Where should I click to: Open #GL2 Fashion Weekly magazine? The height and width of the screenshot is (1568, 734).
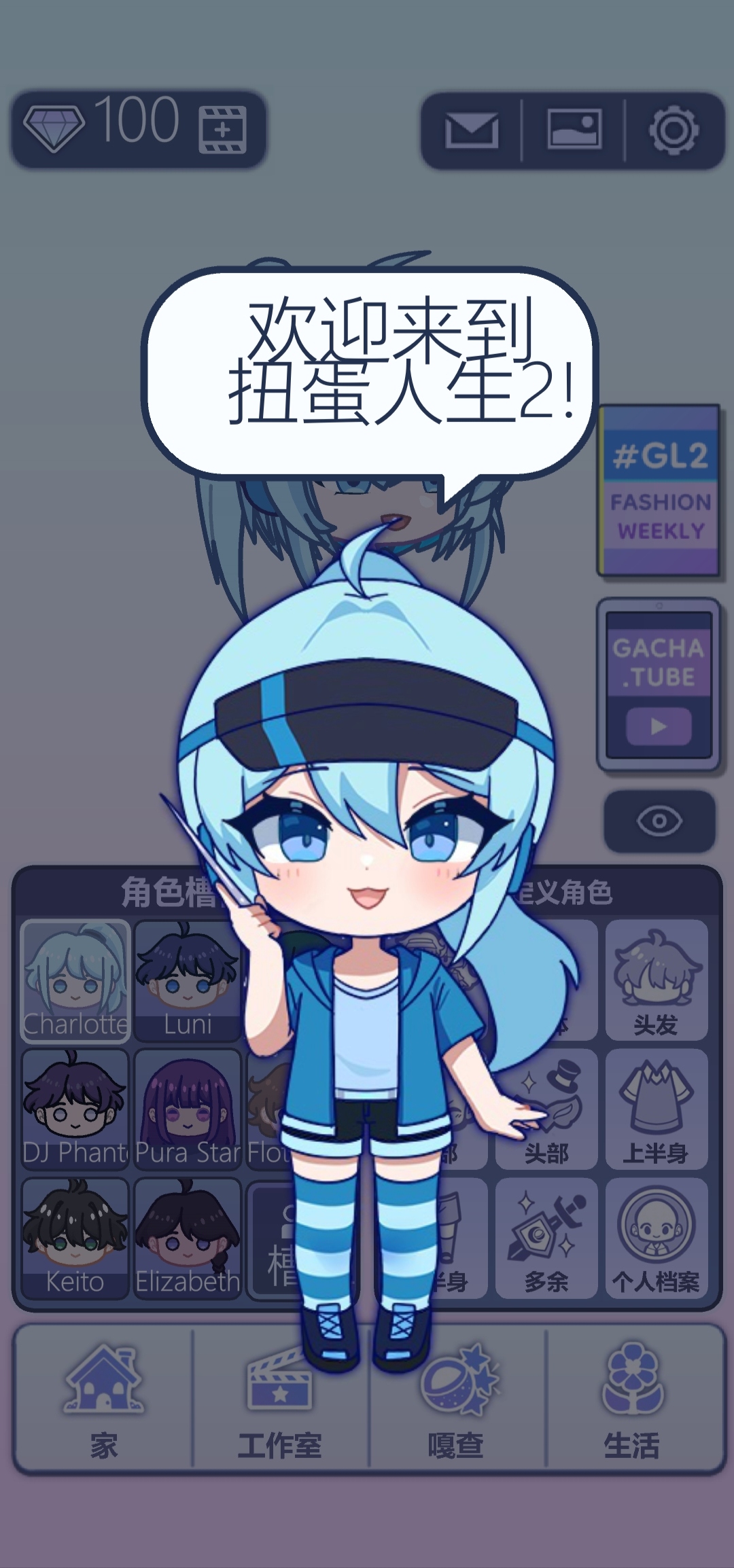659,491
